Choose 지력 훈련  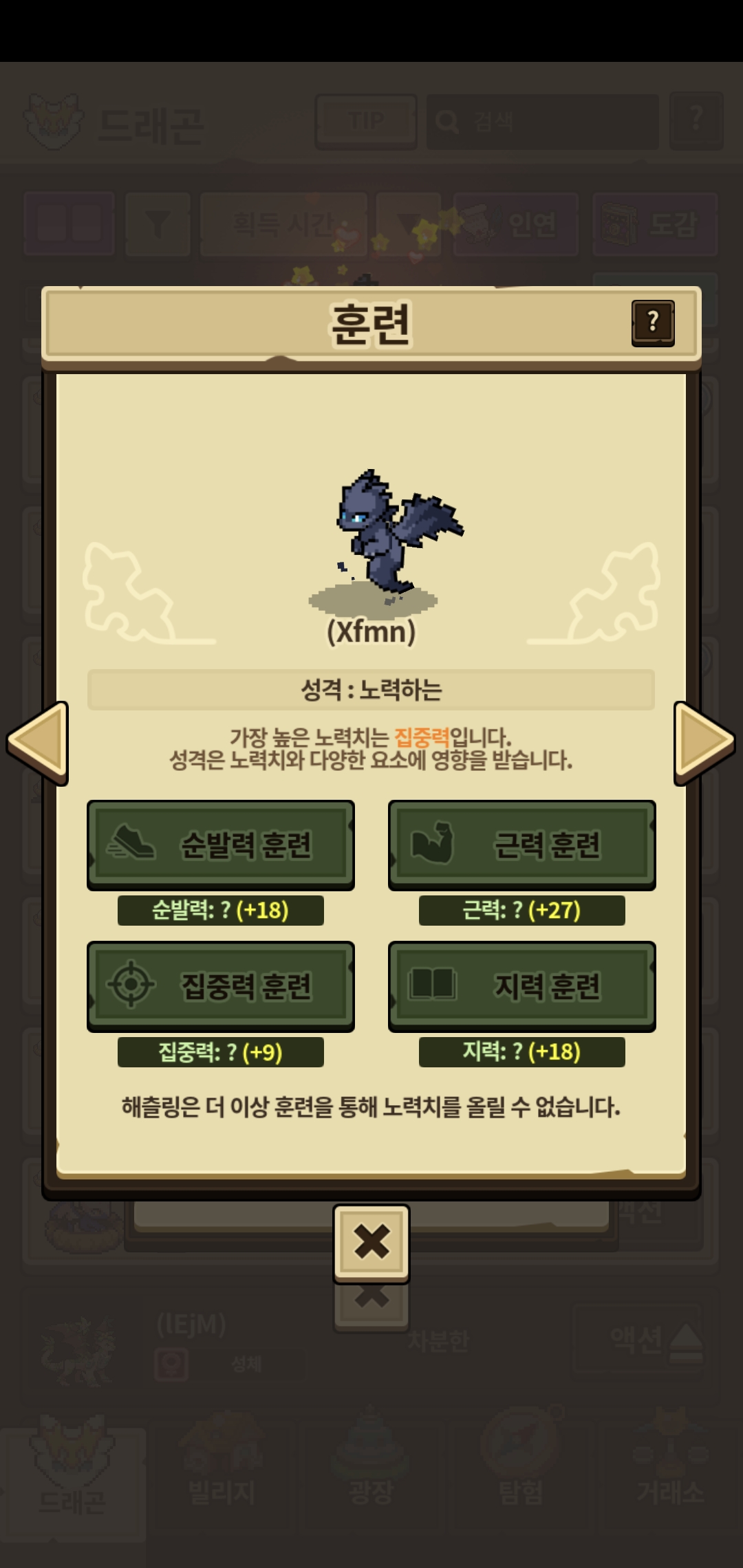point(522,986)
